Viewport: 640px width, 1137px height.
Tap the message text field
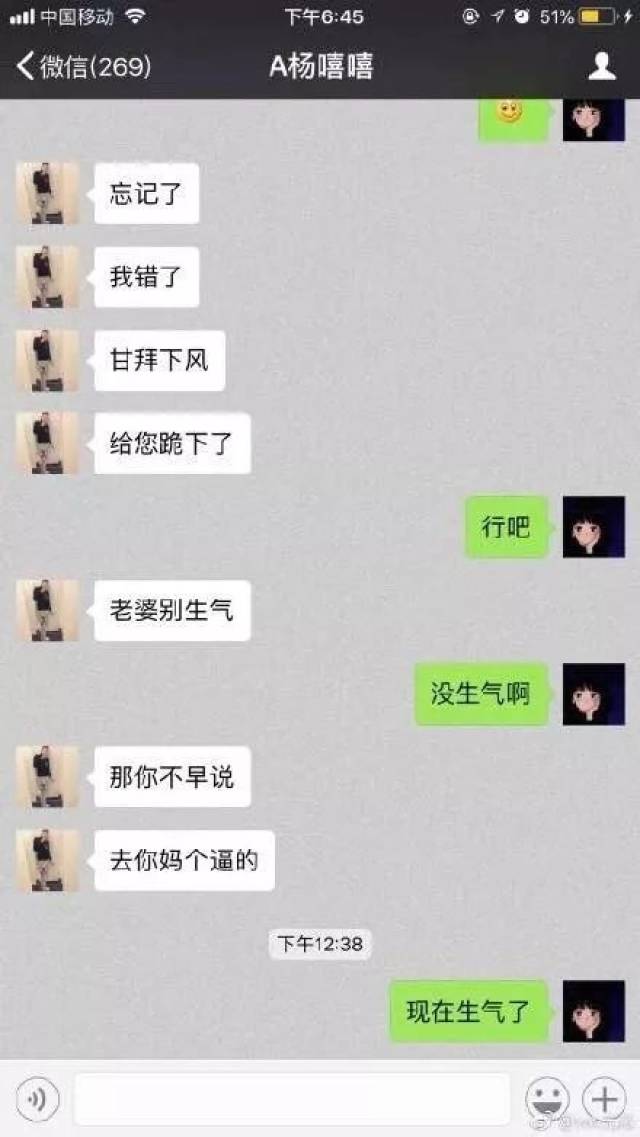tap(292, 1099)
